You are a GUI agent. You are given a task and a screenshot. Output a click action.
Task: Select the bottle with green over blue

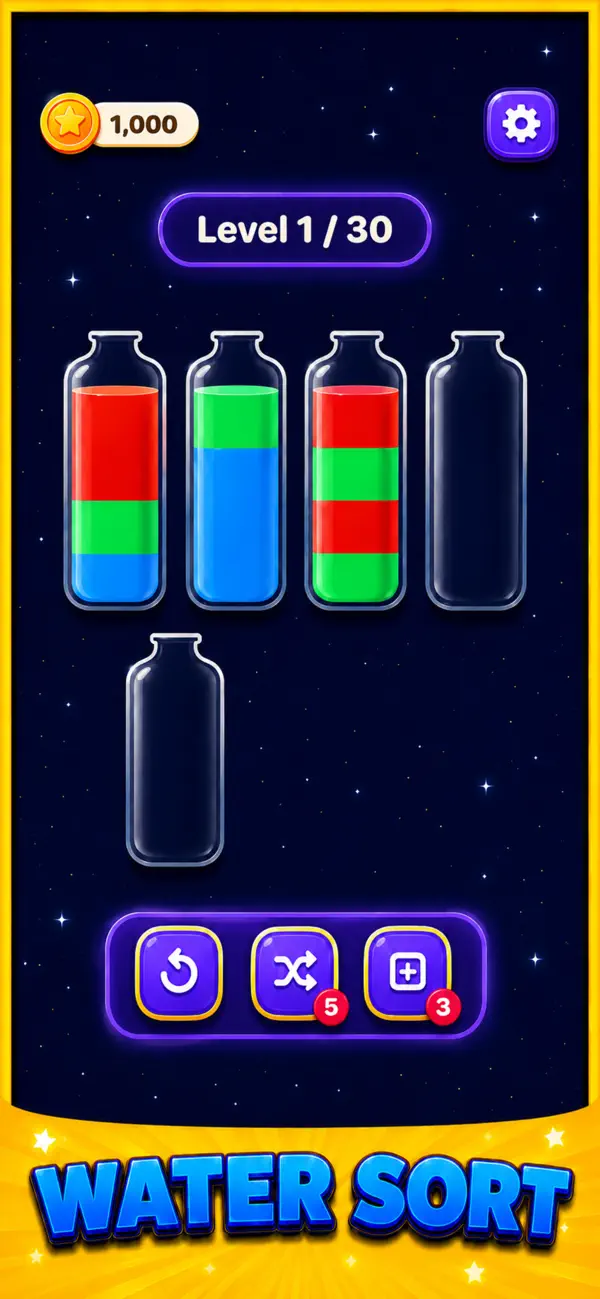pos(236,470)
